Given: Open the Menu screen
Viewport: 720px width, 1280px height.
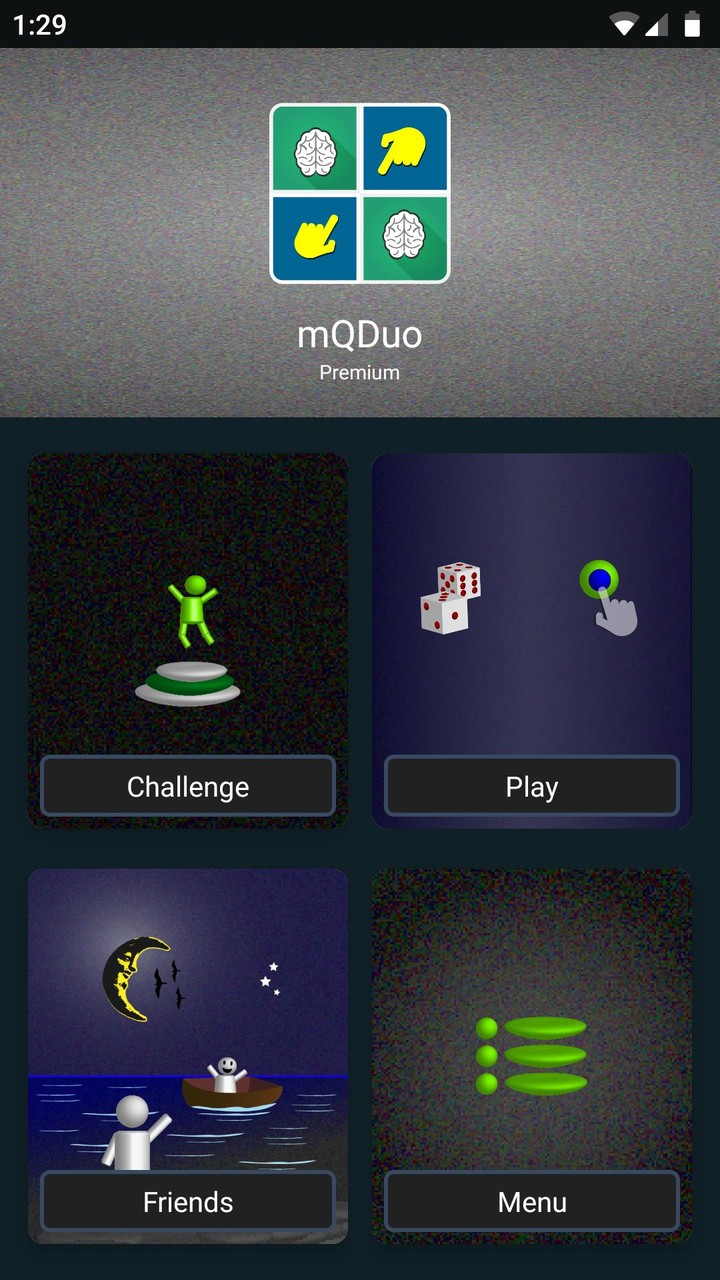Looking at the screenshot, I should tap(531, 1201).
